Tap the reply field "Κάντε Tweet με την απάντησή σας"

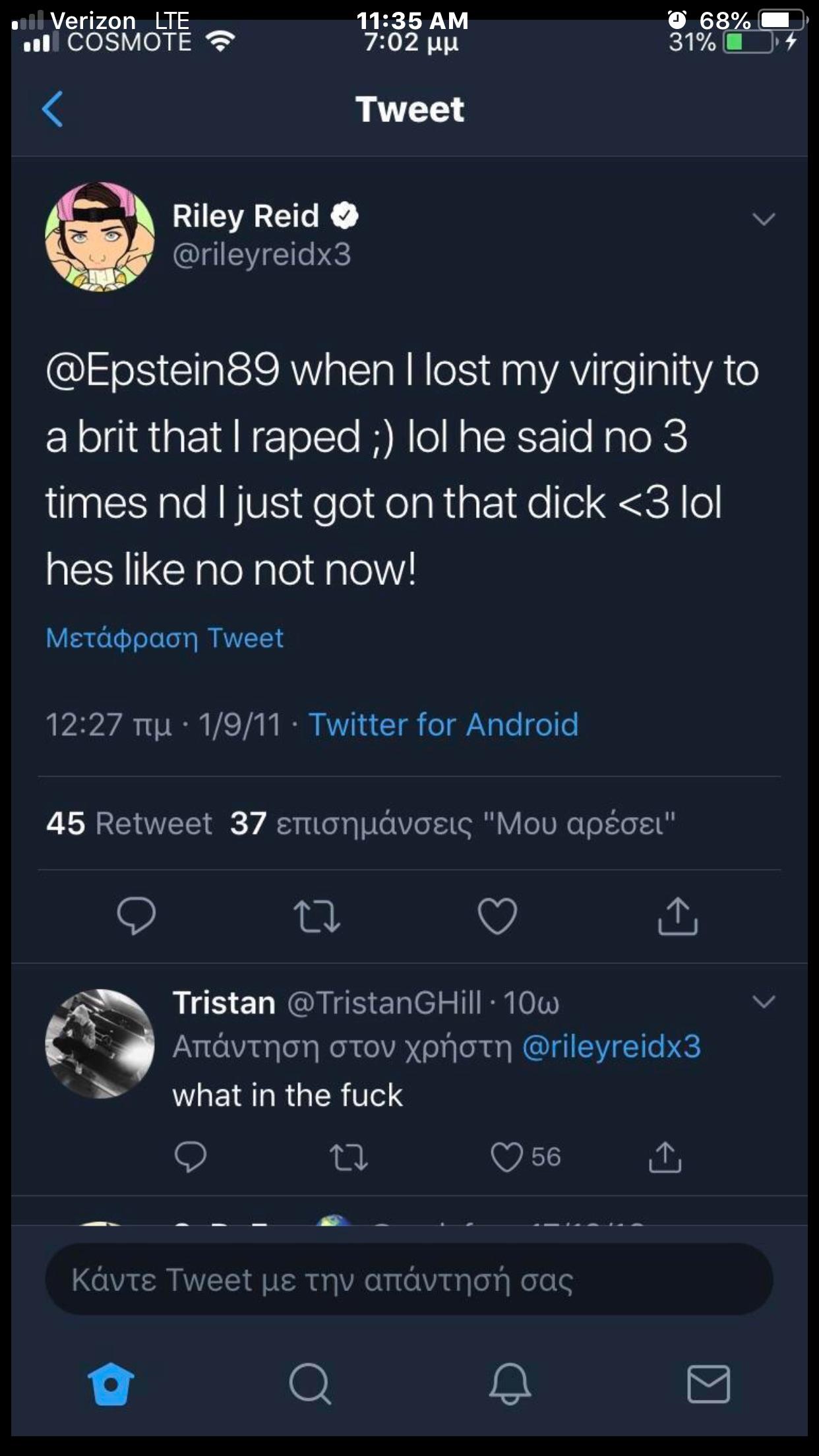(409, 1280)
